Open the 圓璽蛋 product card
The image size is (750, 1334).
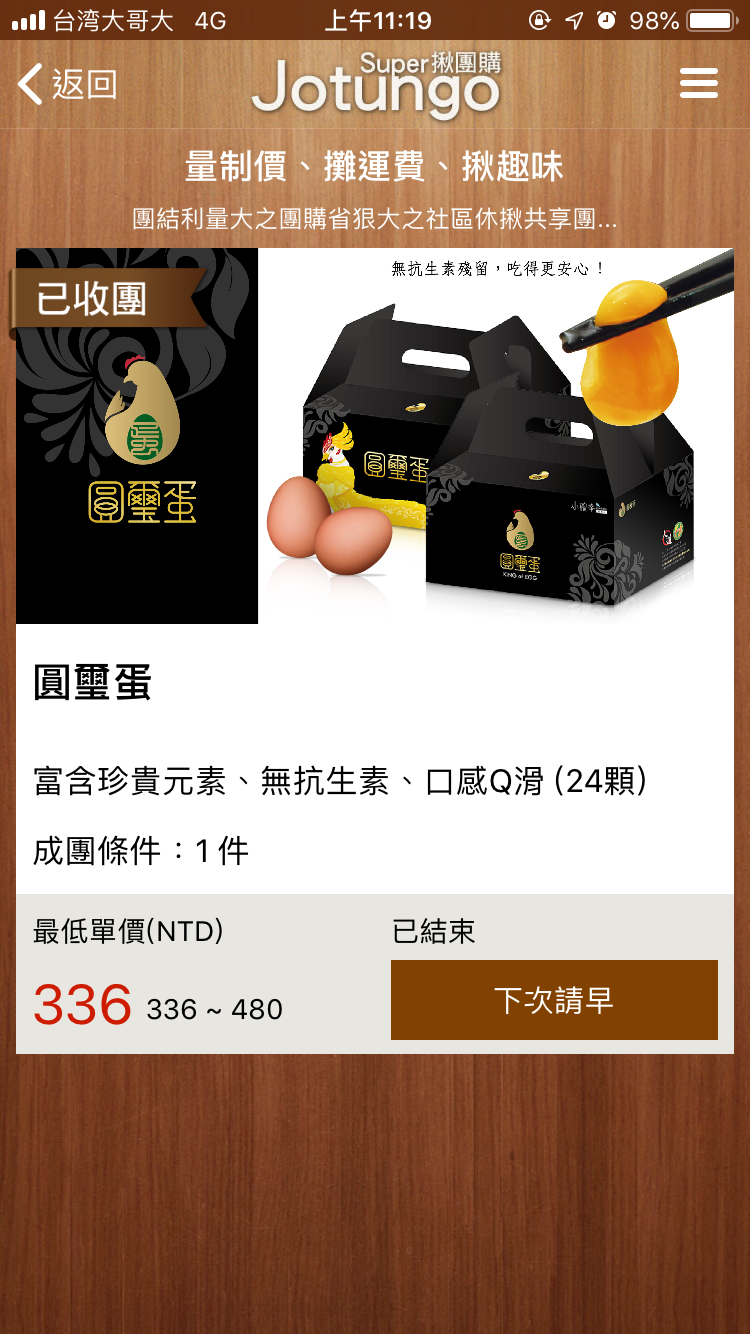coord(375,650)
